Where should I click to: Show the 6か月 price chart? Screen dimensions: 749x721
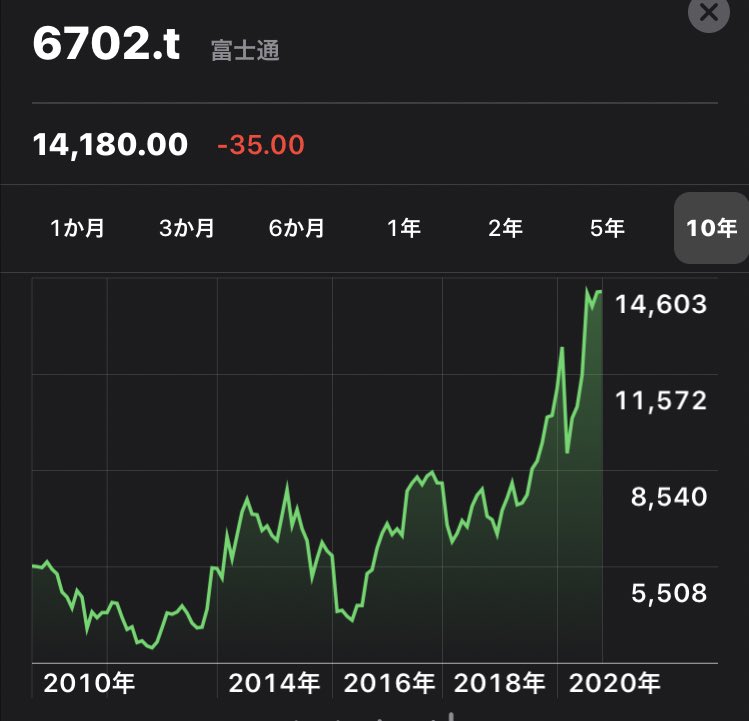click(297, 228)
